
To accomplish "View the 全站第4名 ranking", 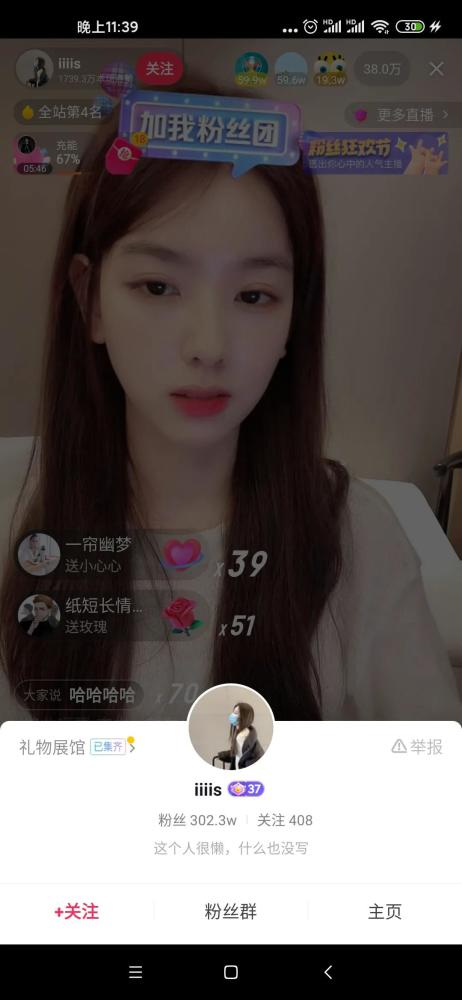I will (x=62, y=113).
